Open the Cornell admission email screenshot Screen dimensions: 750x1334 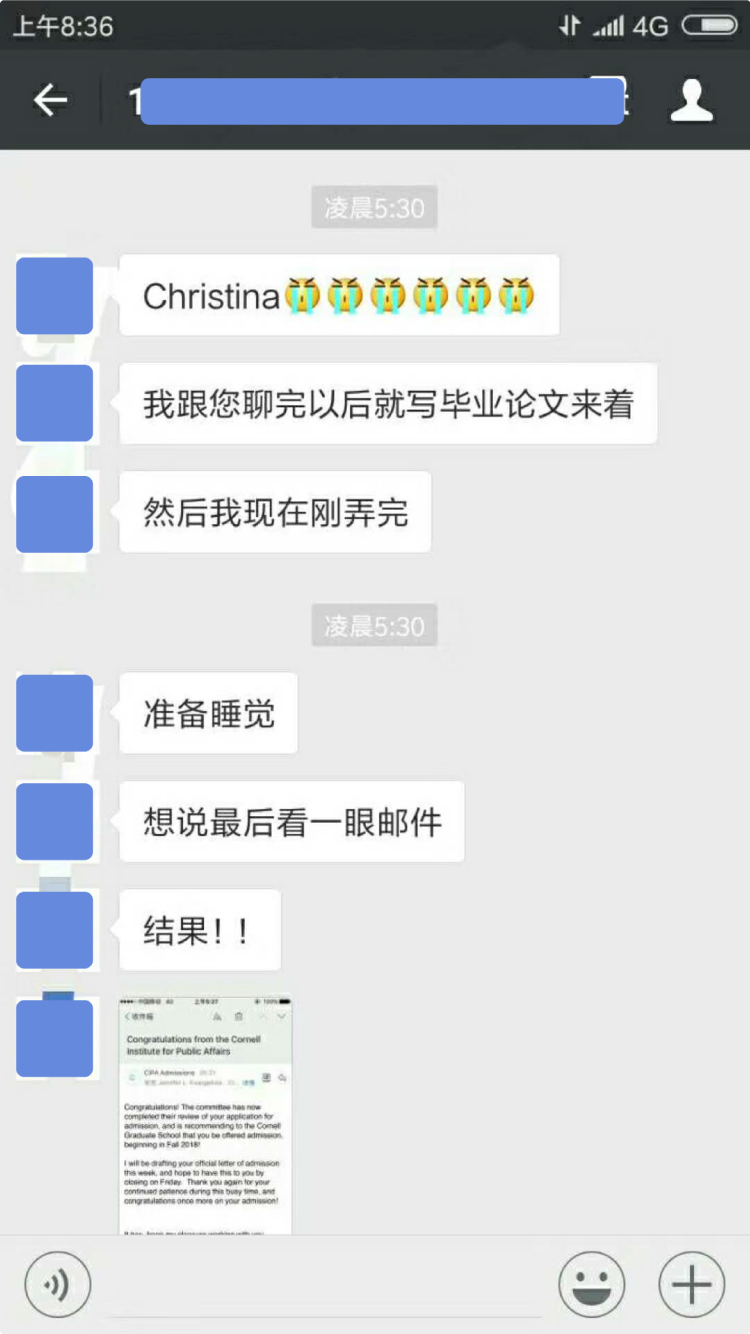[205, 1114]
